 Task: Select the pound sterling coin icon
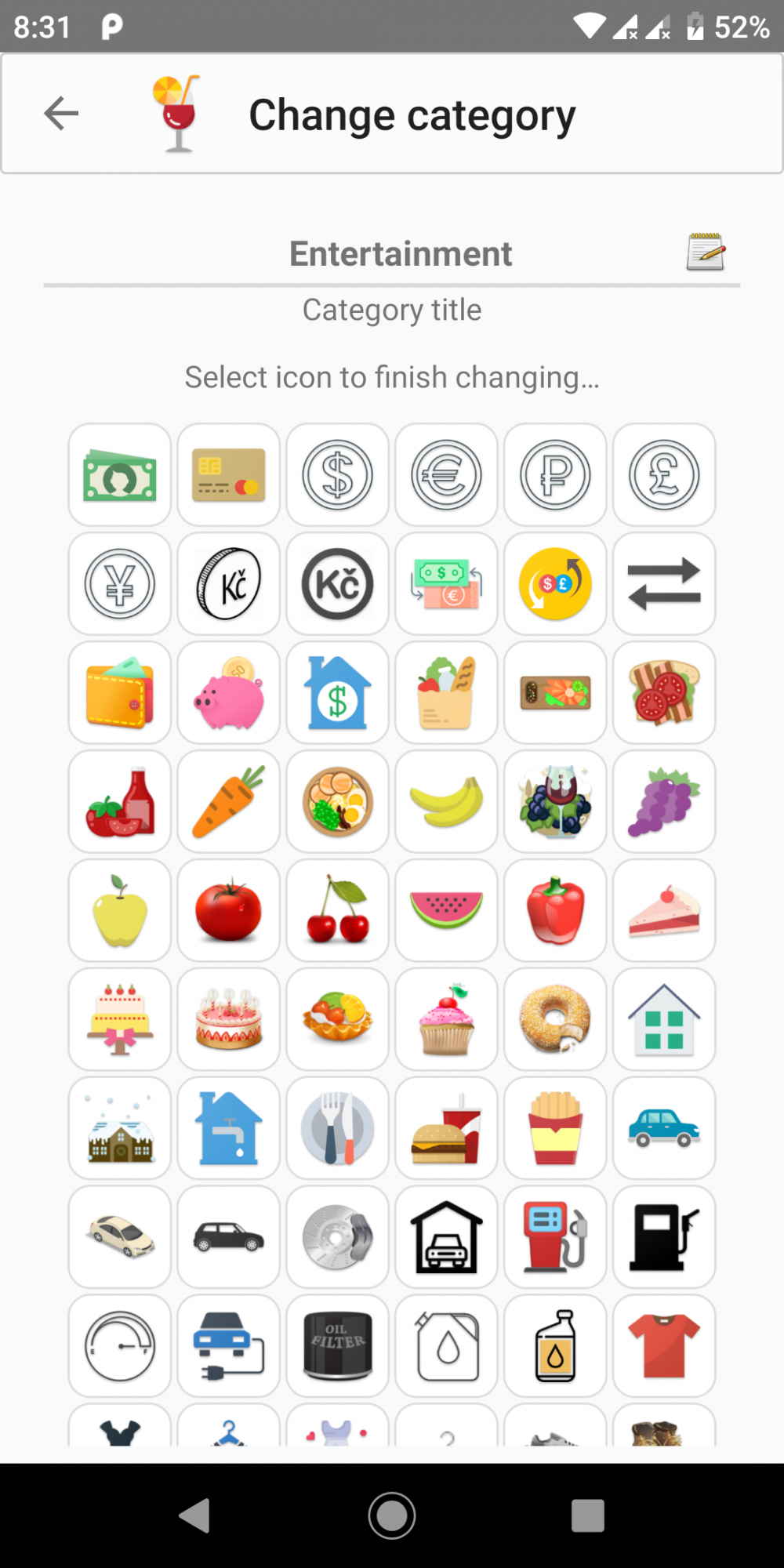pyautogui.click(x=664, y=475)
